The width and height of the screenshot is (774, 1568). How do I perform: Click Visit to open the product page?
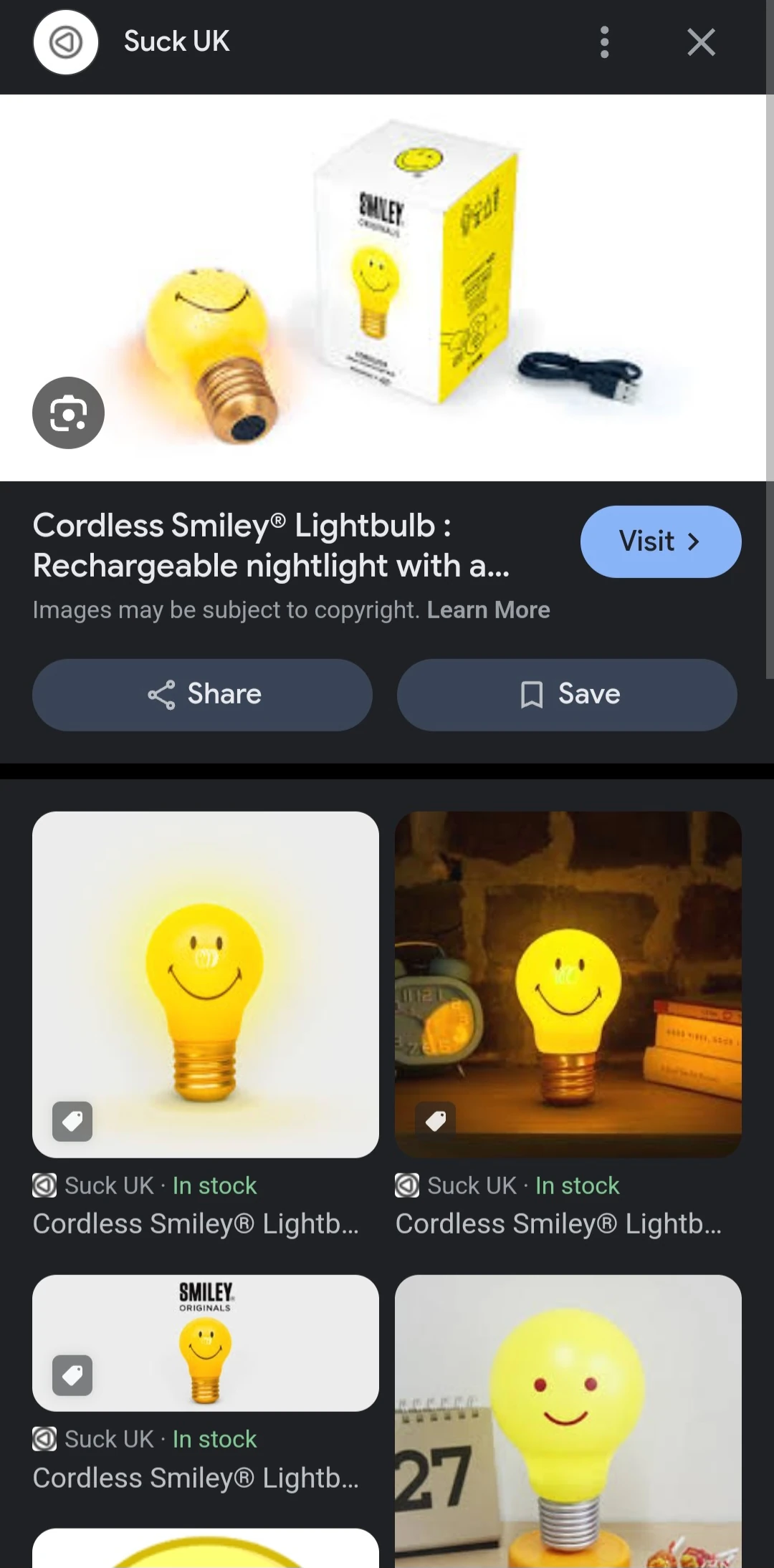click(x=659, y=542)
